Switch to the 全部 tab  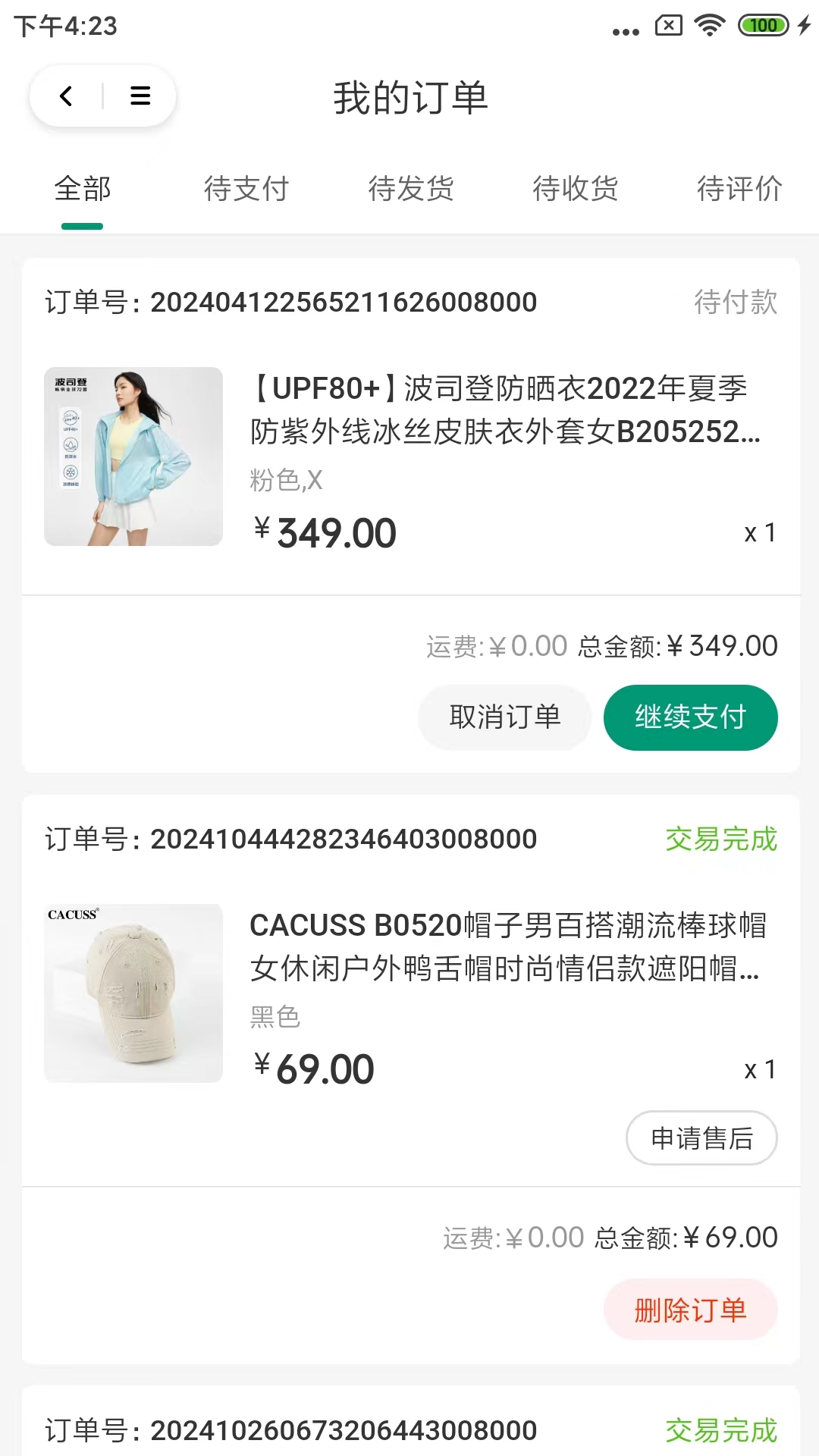82,189
